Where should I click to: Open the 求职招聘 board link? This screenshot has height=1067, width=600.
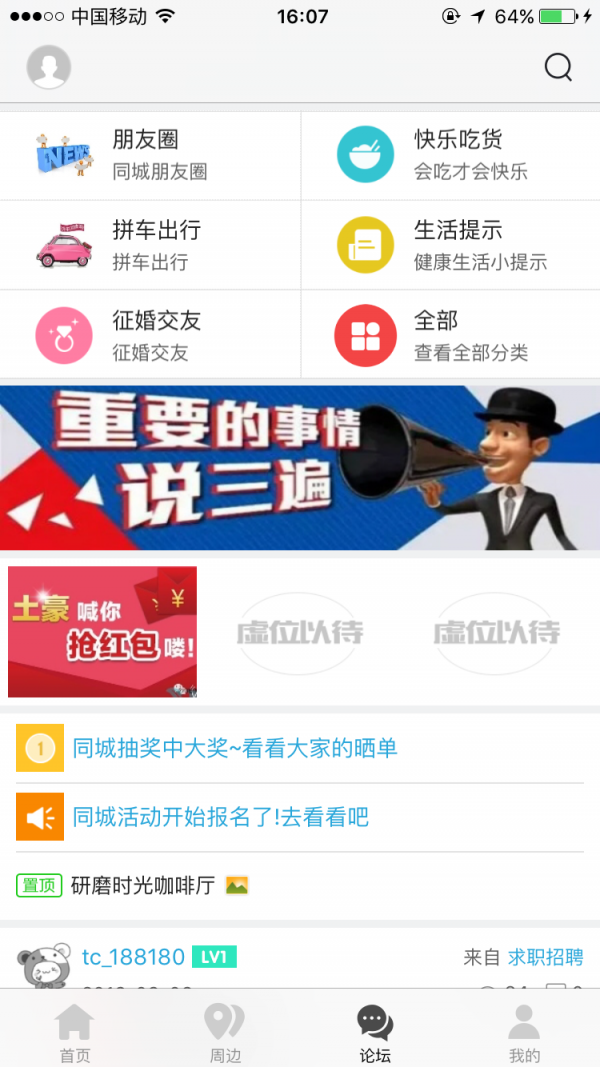click(x=545, y=957)
